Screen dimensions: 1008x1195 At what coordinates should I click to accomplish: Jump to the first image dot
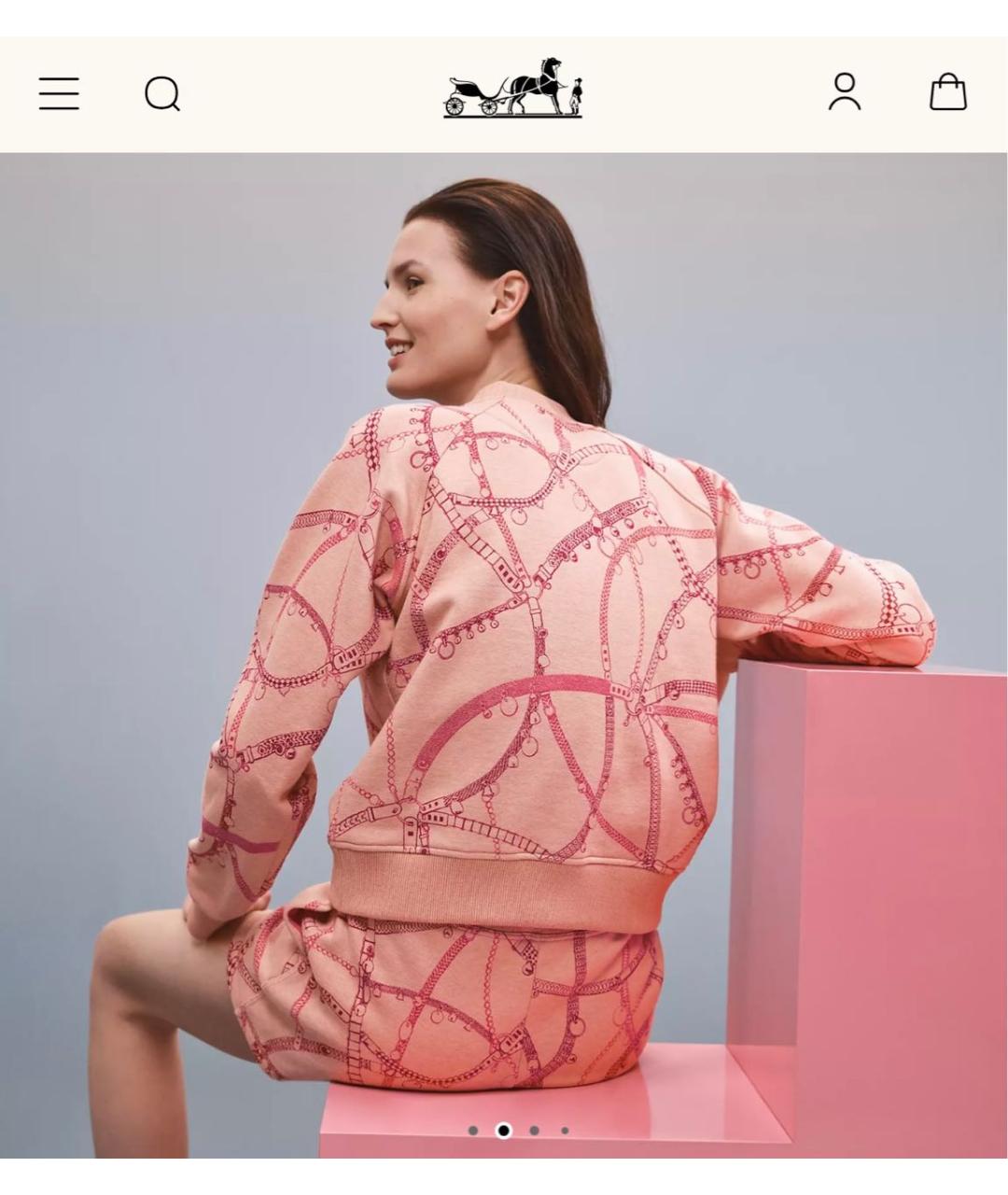click(x=473, y=1131)
